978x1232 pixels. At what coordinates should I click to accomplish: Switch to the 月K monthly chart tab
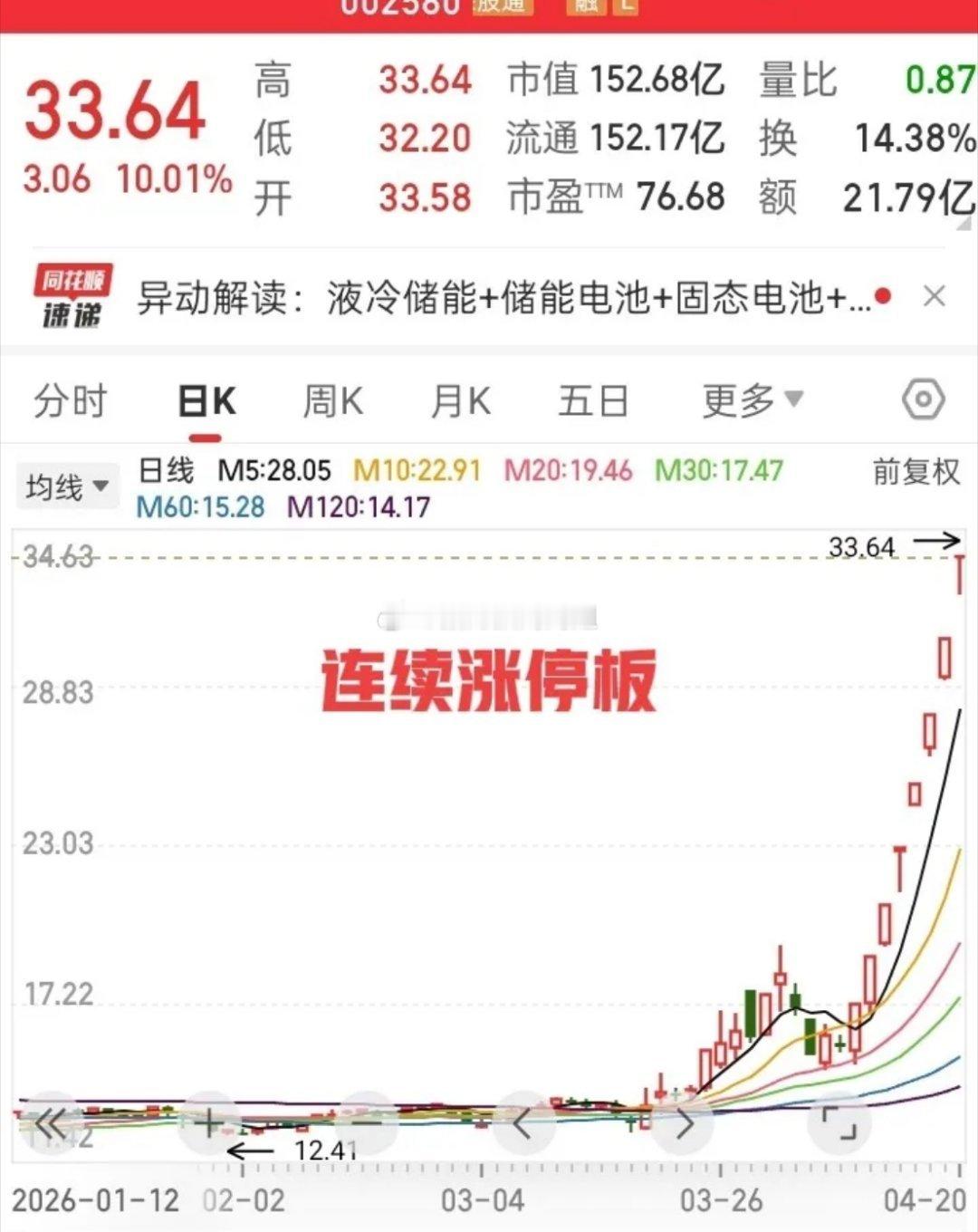460,399
